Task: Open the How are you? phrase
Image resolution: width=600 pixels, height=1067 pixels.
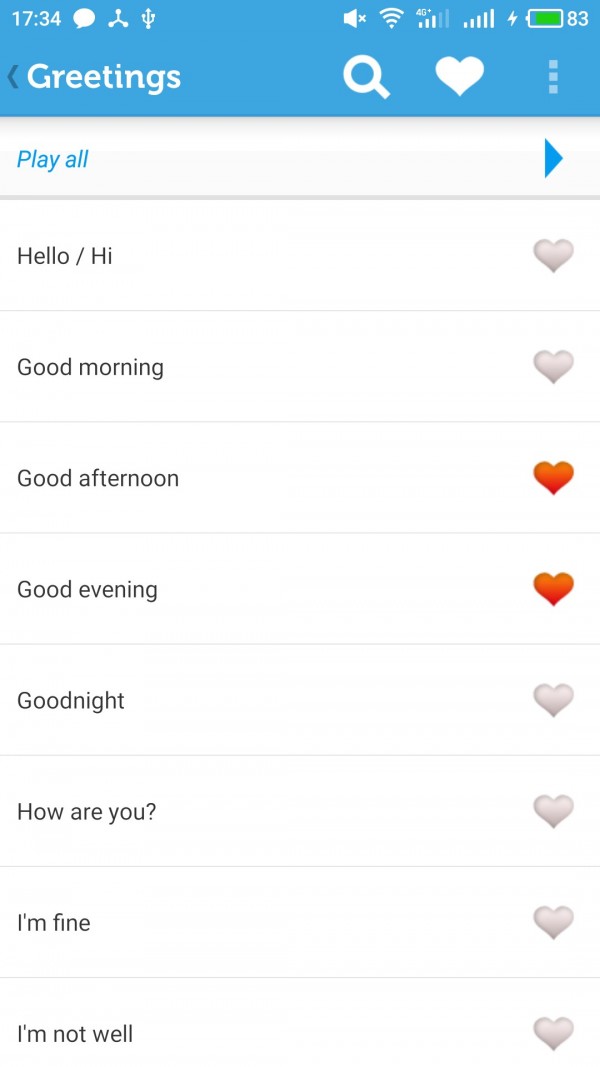Action: click(x=87, y=811)
